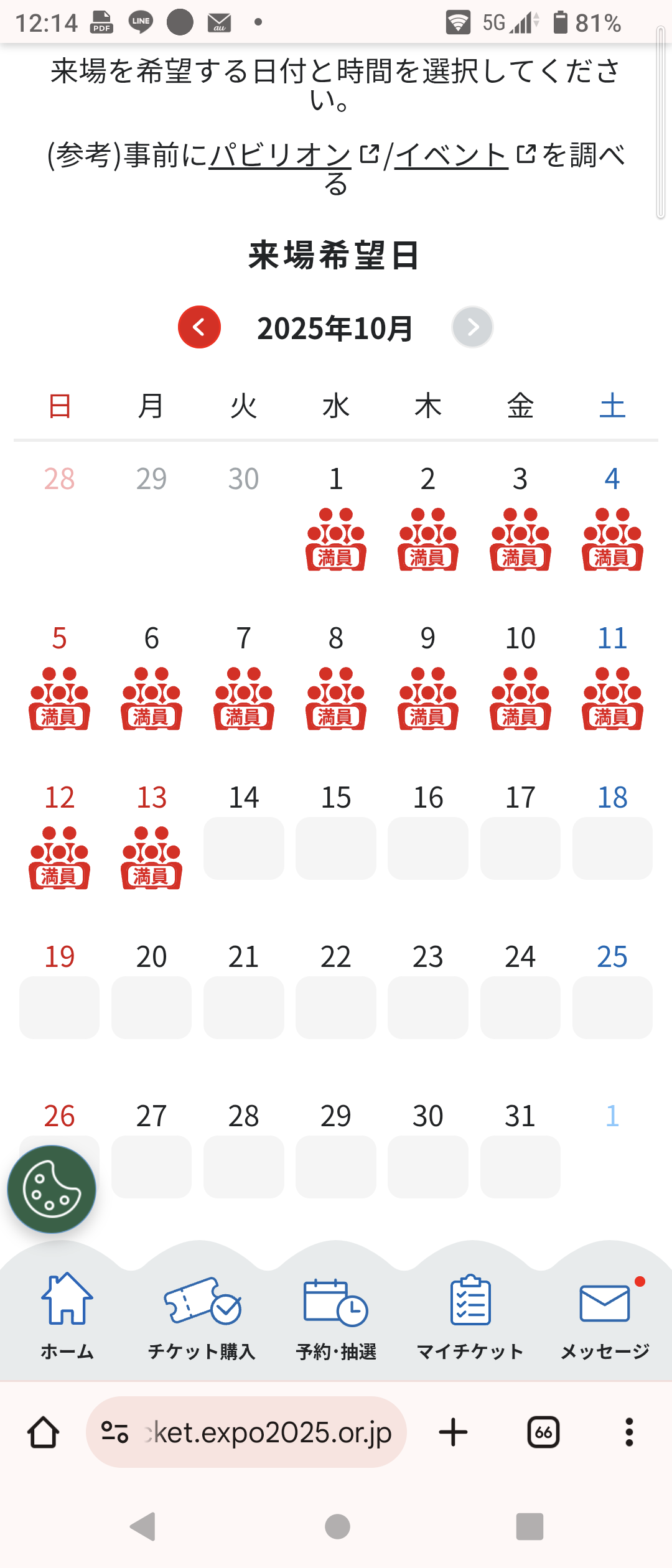Screen dimensions: 672x1568
Task: Open a new browser tab
Action: [x=453, y=1432]
